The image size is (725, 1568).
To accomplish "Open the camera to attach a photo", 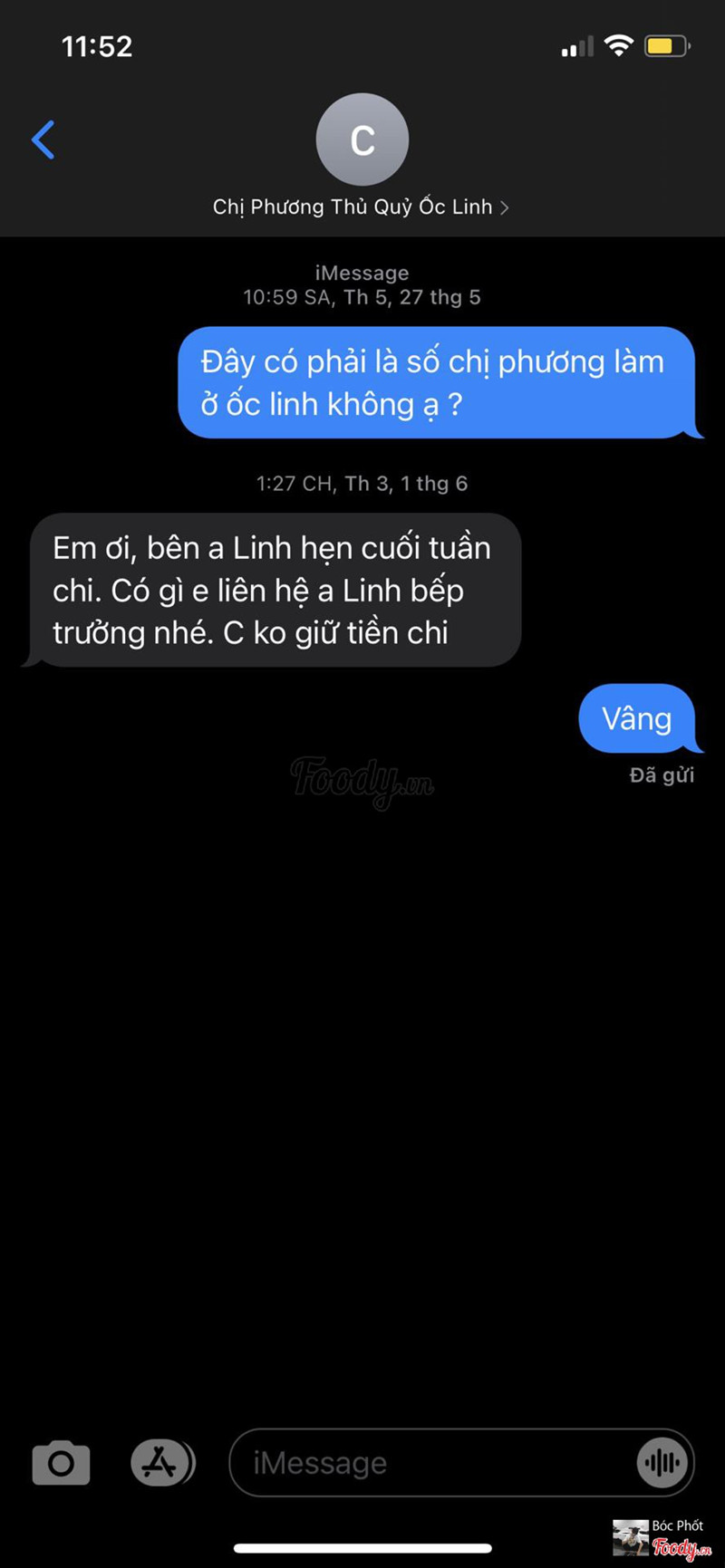I will pyautogui.click(x=61, y=1463).
